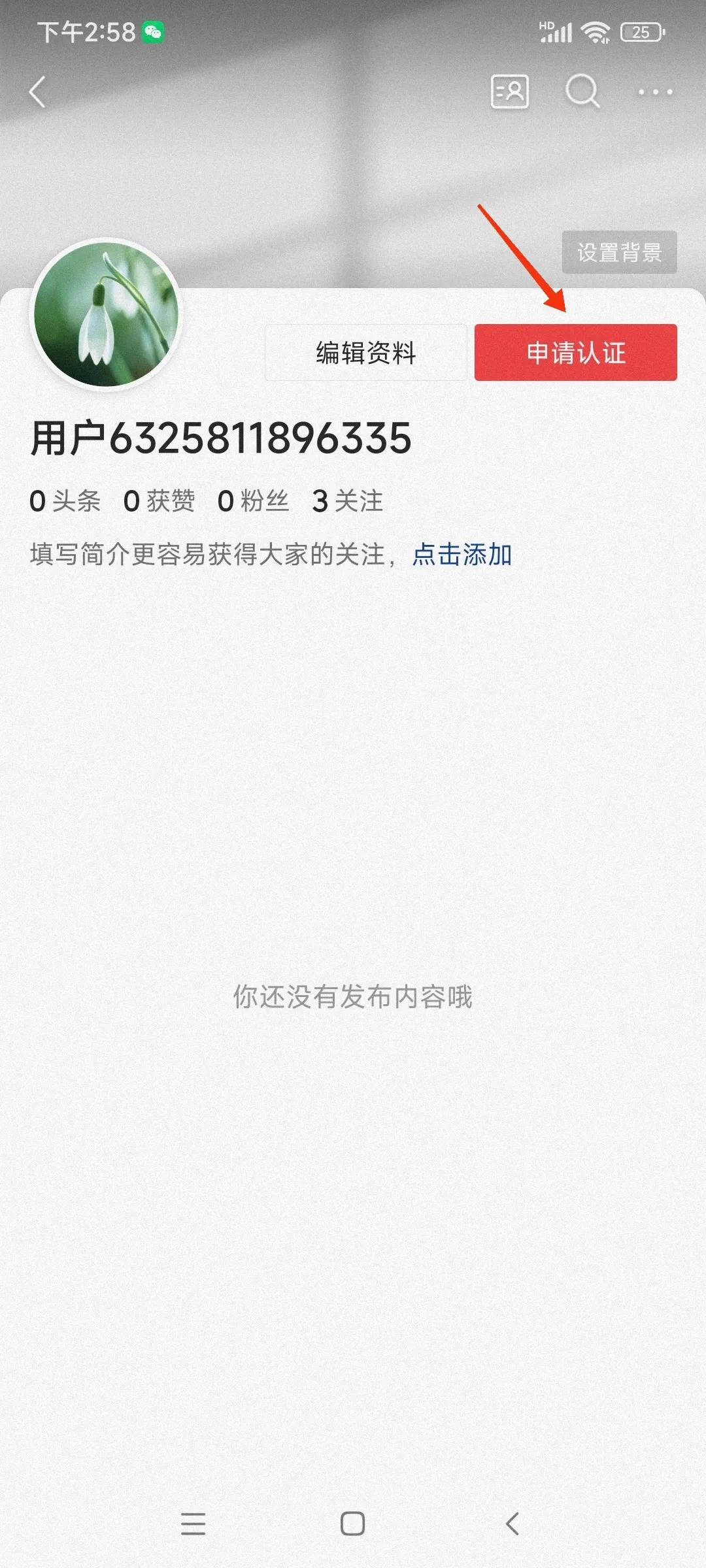Open the 3 关注 following list
Viewport: 706px width, 1568px height.
(348, 500)
